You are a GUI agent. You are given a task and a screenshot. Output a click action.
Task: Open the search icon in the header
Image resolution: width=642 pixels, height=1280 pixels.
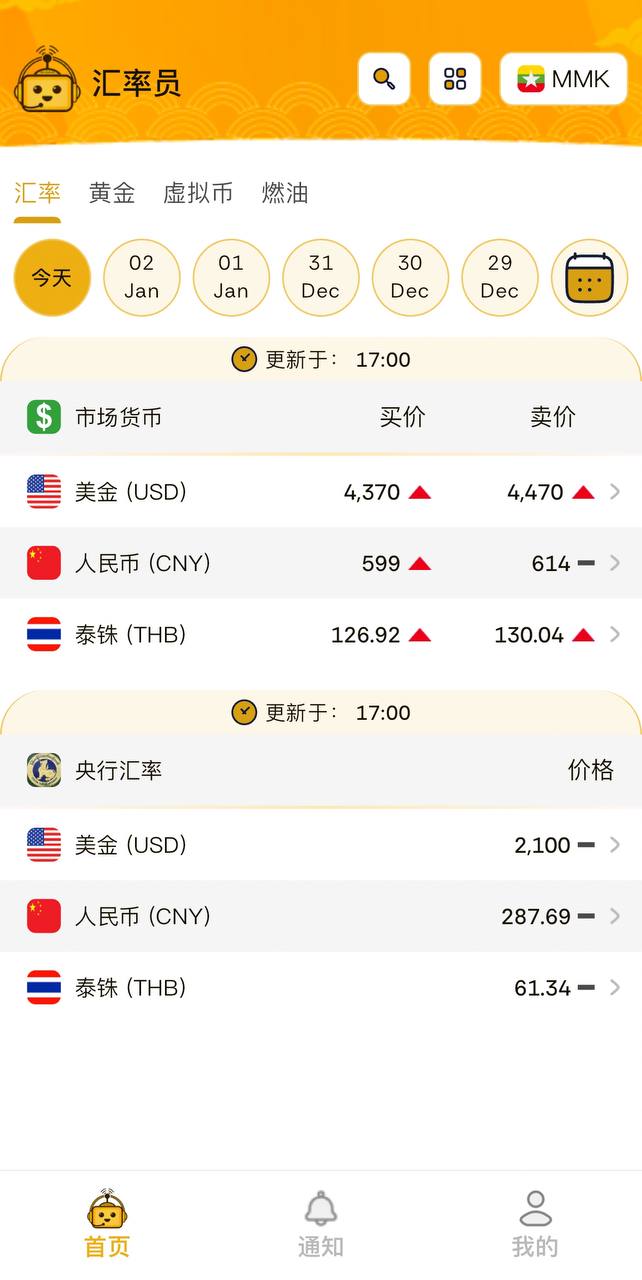(384, 79)
